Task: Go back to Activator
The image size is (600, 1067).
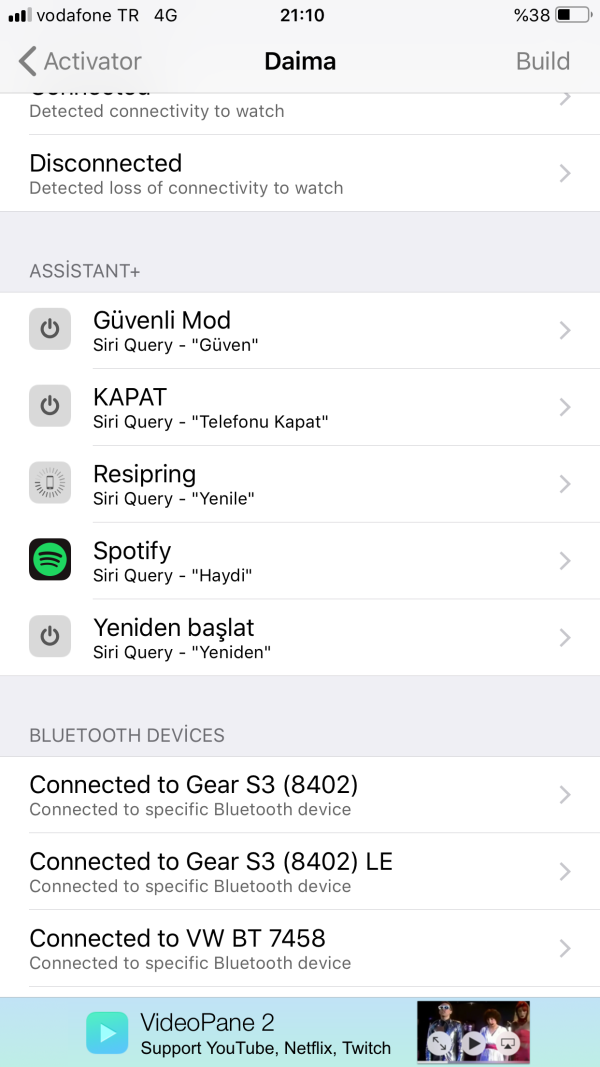Action: pos(80,61)
